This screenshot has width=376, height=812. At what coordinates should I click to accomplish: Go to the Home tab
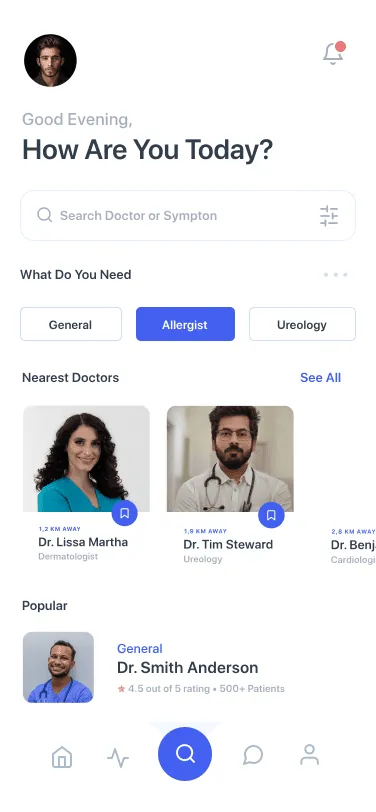[62, 757]
